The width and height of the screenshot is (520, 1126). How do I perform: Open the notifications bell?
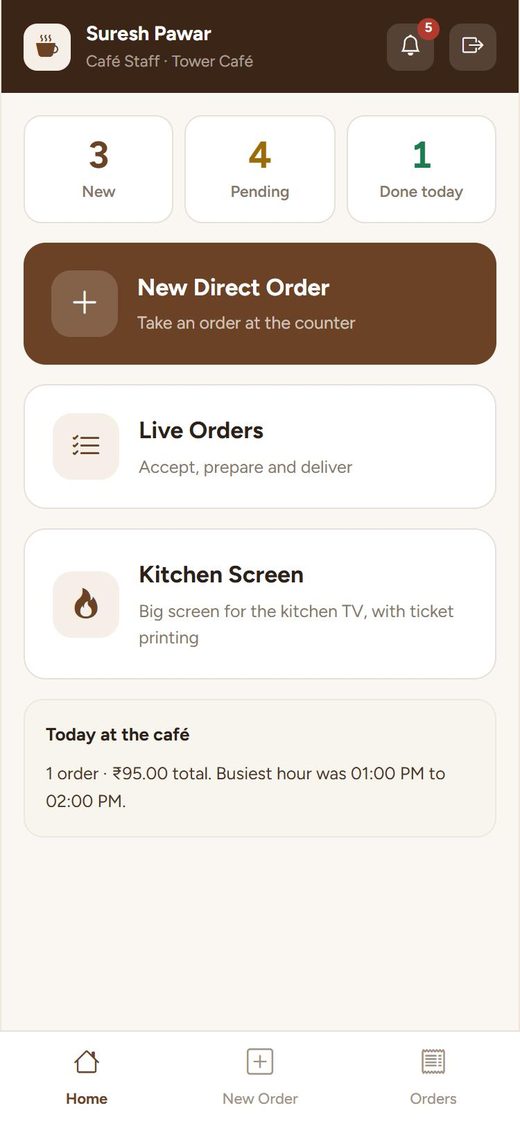click(x=410, y=47)
